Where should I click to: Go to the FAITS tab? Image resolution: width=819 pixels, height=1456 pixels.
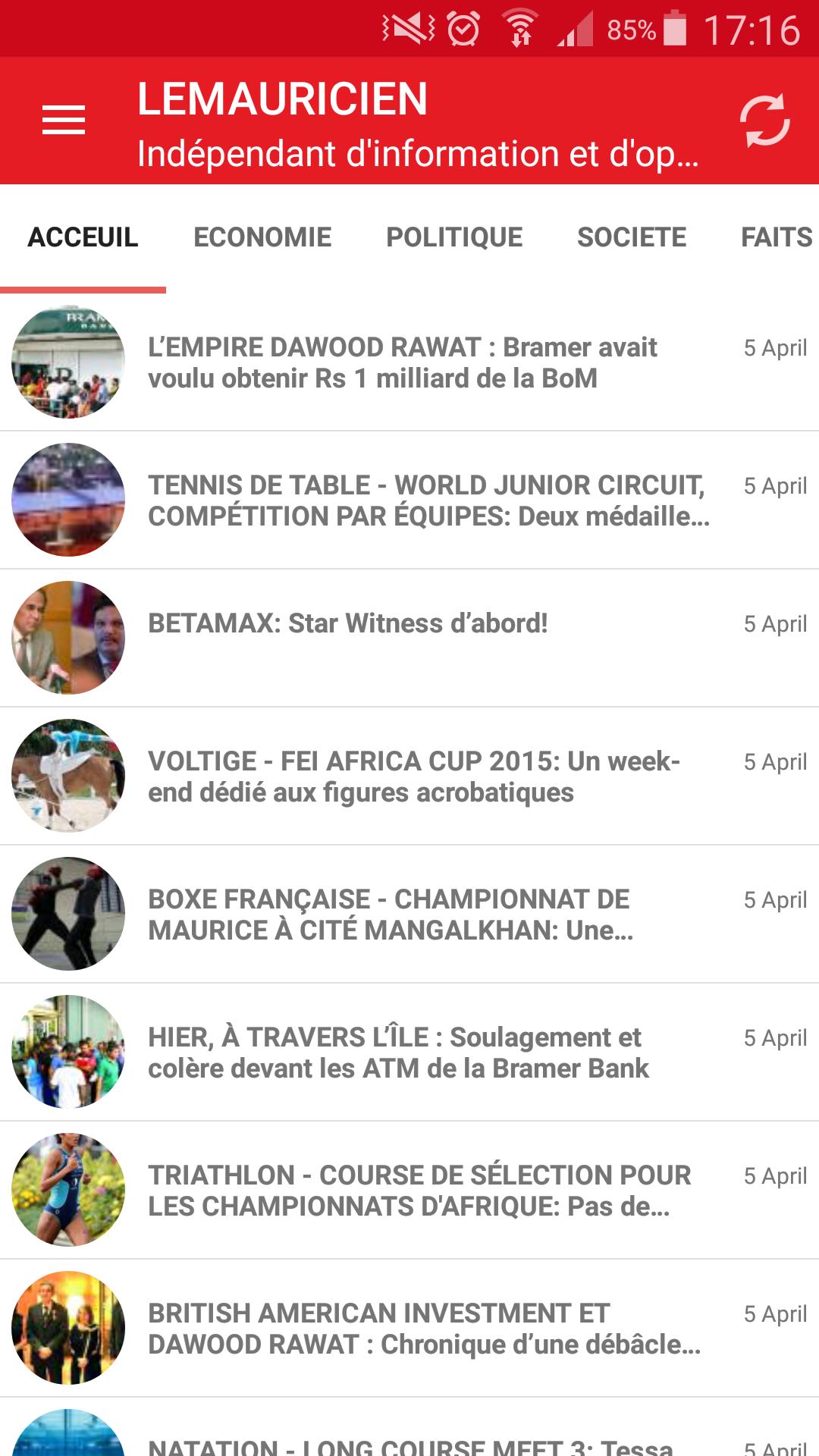777,237
